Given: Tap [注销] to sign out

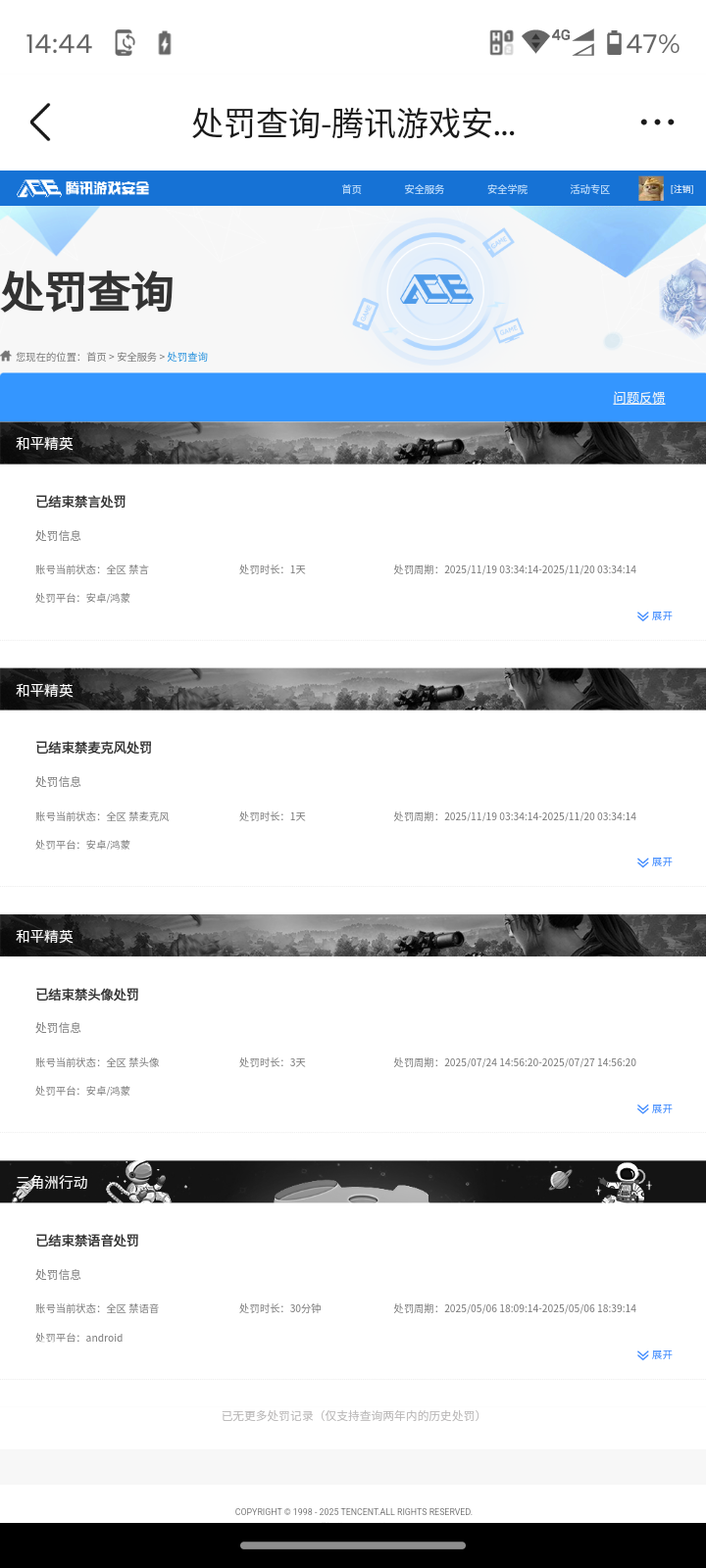Looking at the screenshot, I should (x=681, y=188).
